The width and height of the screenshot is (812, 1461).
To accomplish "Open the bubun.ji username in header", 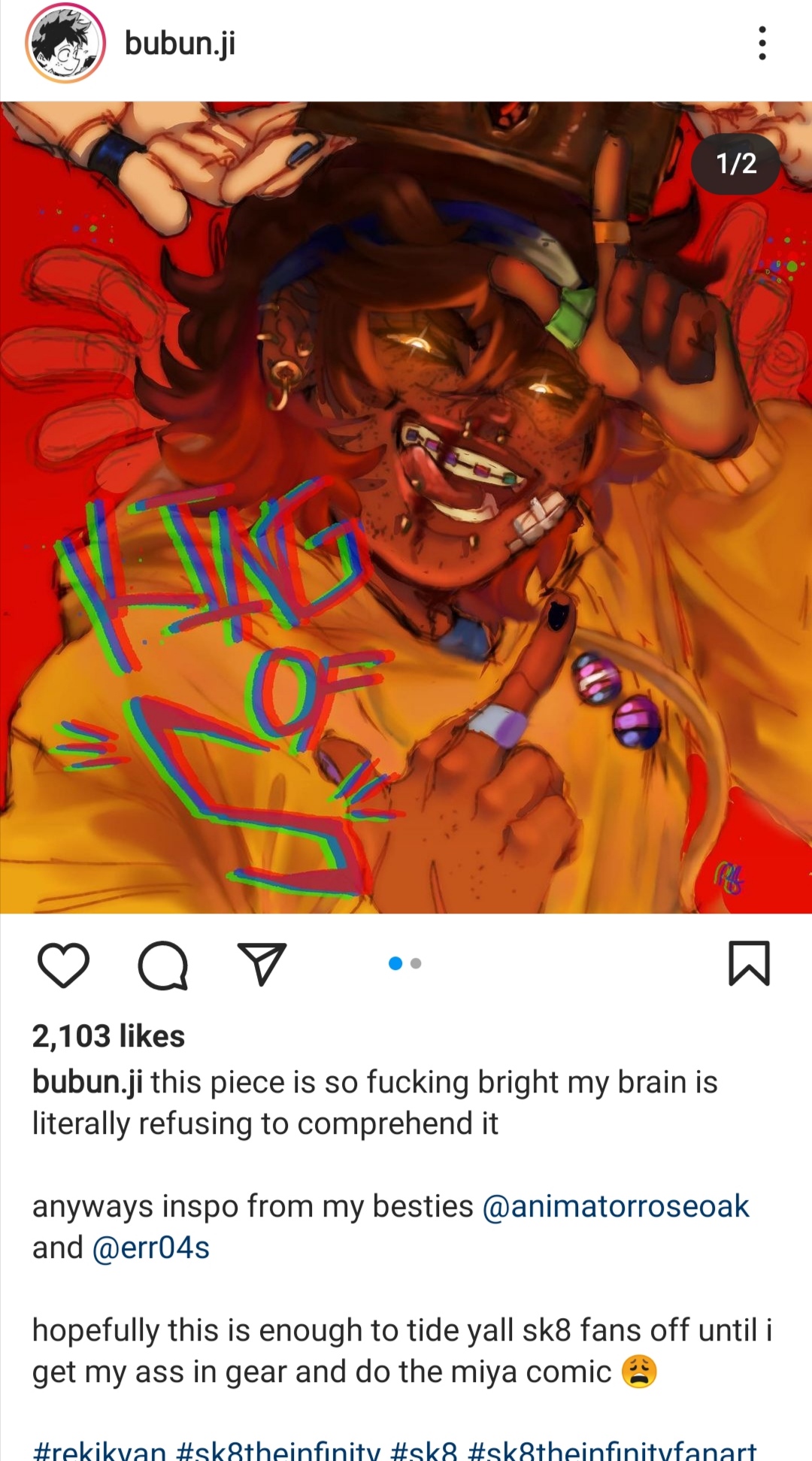I will tap(180, 44).
